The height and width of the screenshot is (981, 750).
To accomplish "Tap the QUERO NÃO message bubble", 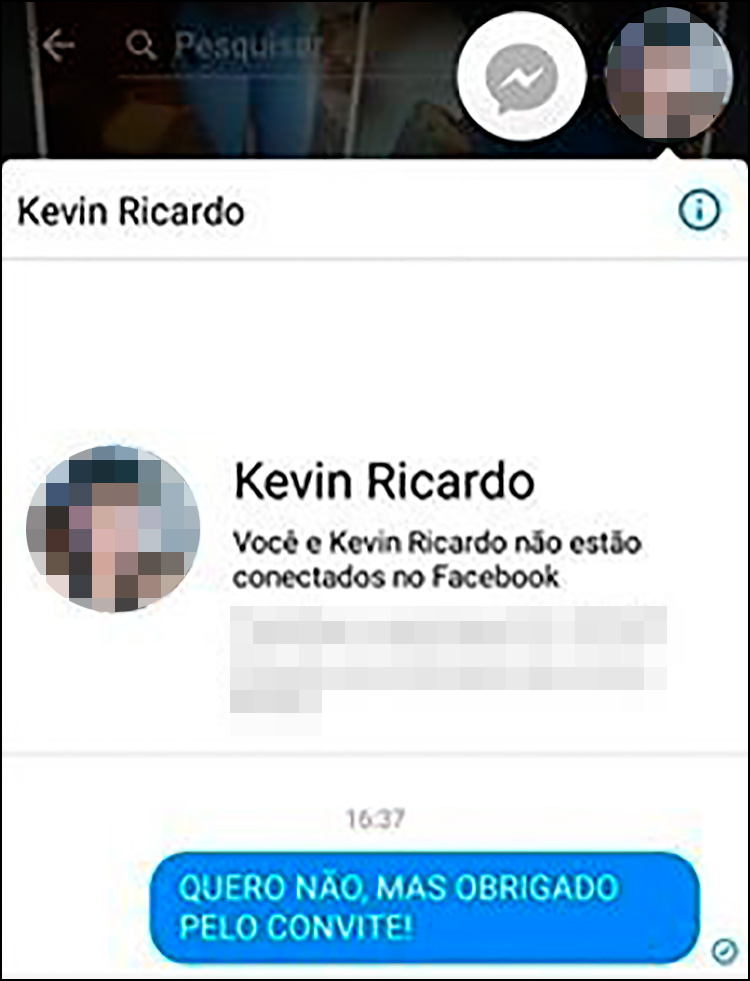I will pyautogui.click(x=424, y=907).
